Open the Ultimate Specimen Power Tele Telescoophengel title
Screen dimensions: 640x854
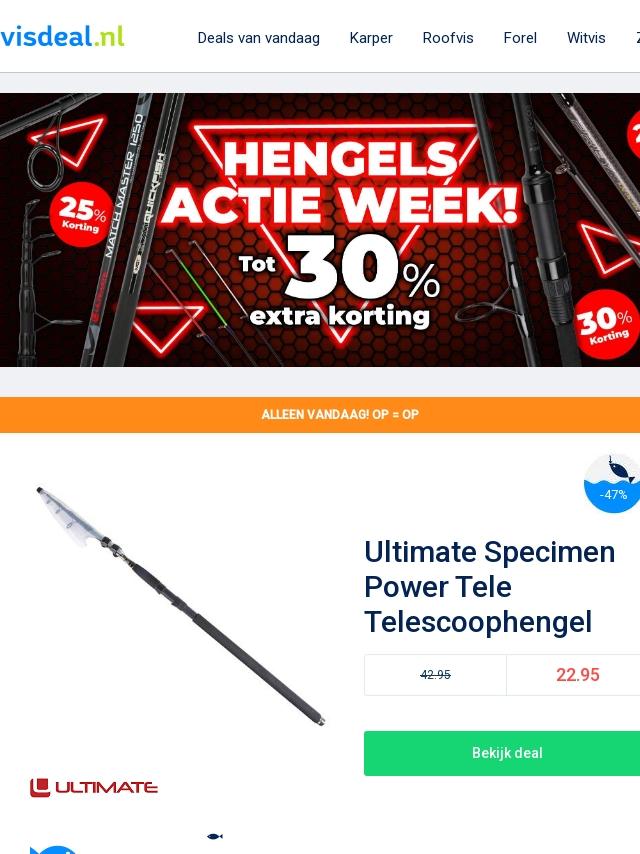(490, 587)
